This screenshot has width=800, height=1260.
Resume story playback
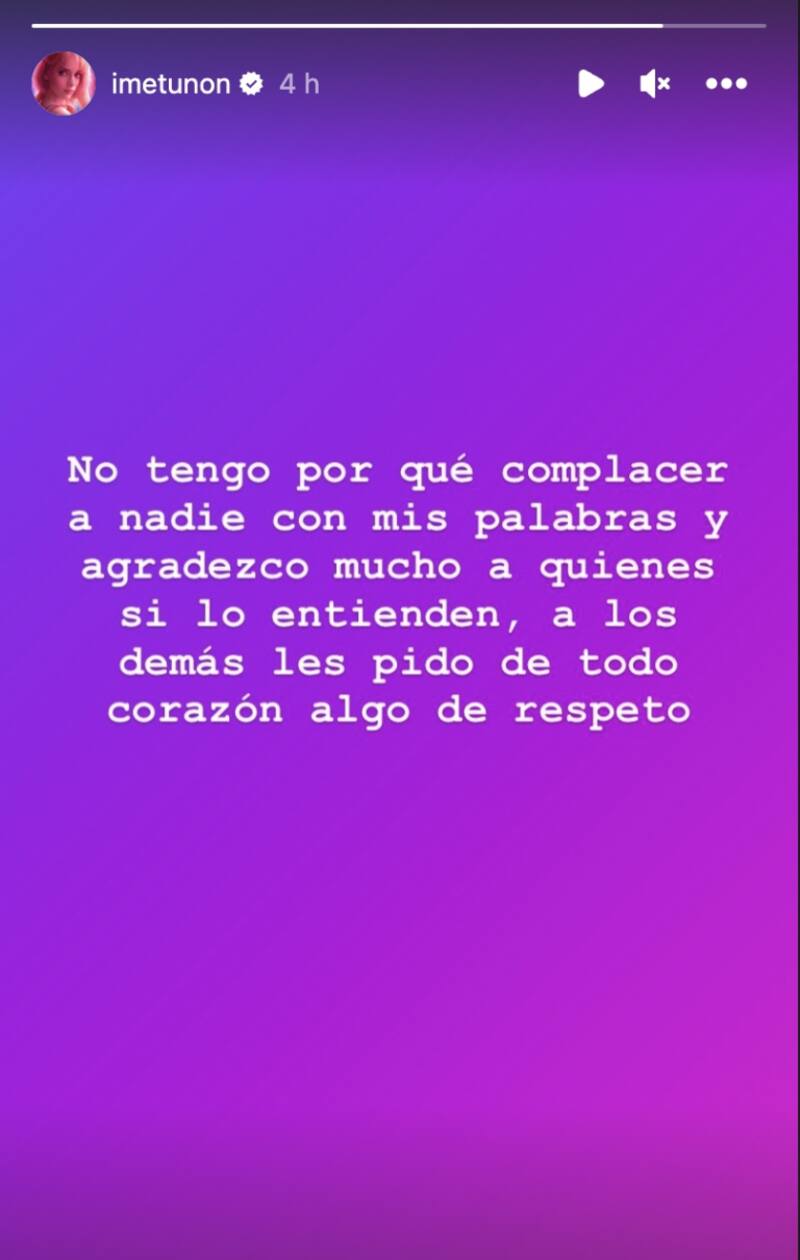[x=590, y=84]
